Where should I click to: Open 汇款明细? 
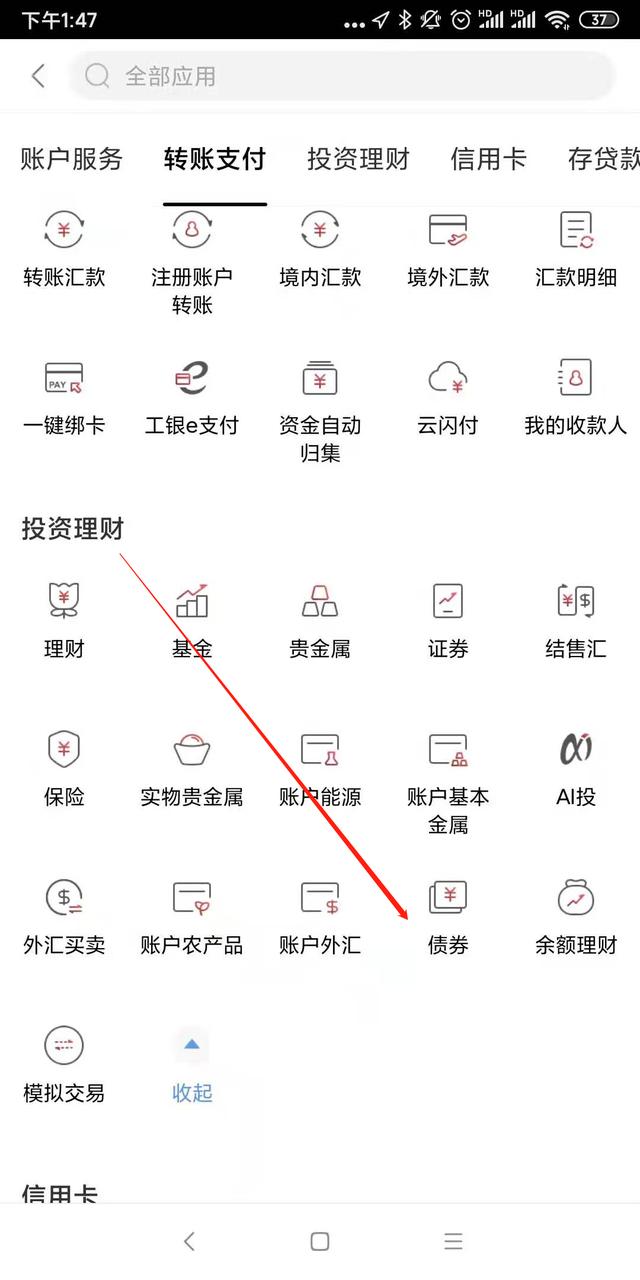(x=576, y=250)
